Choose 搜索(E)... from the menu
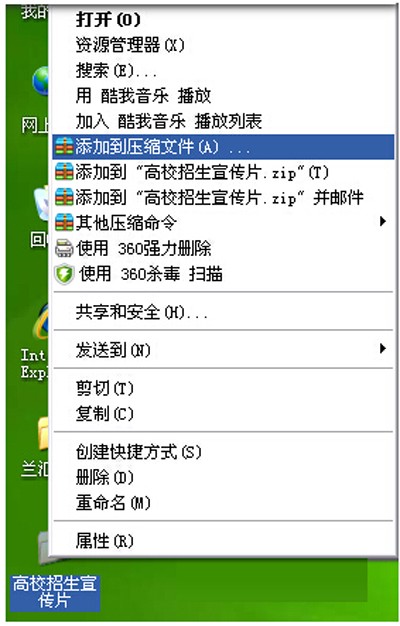Viewport: 400px width, 626px height. coord(223,71)
